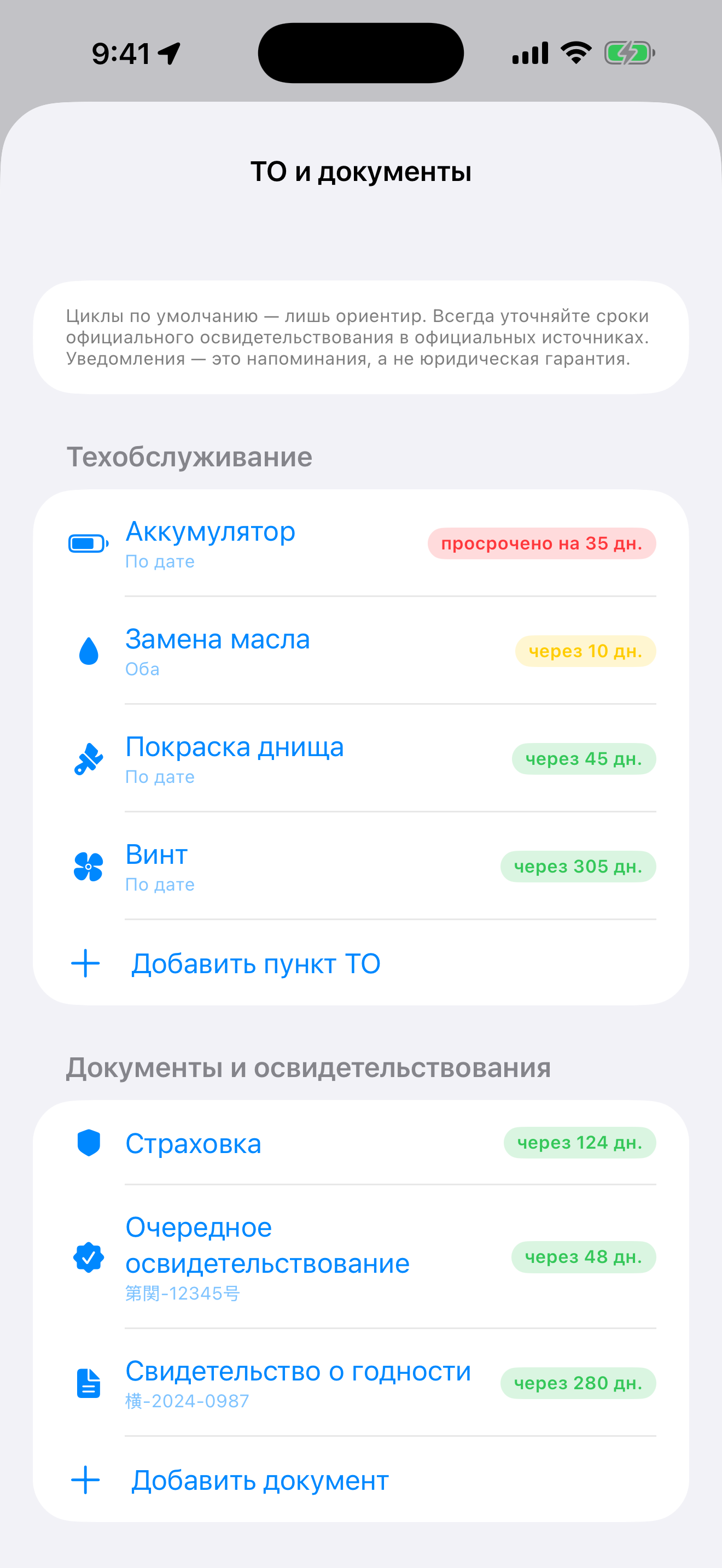
Task: Open the Замена масла row
Action: (361, 651)
